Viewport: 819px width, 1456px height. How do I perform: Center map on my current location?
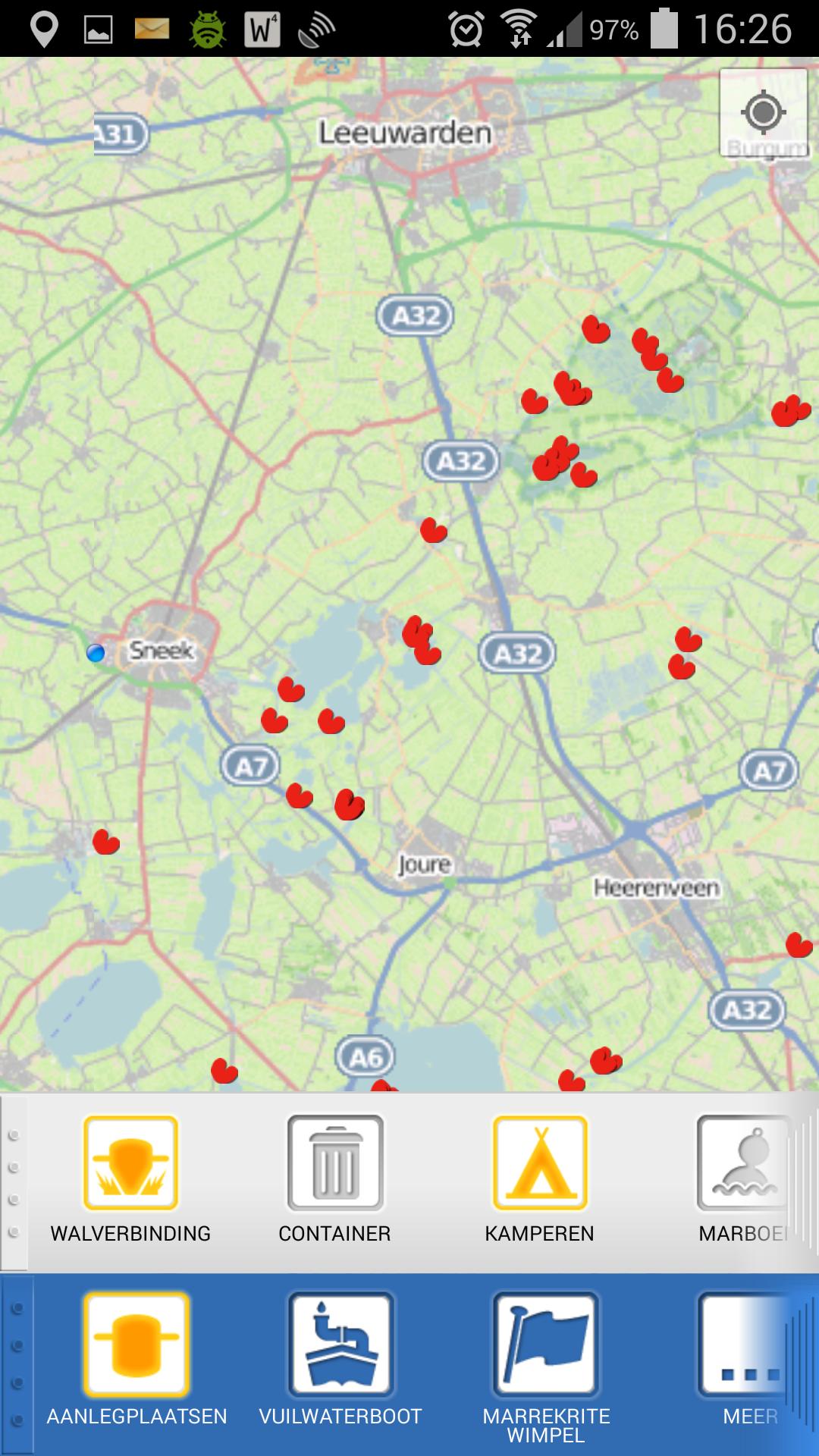tap(763, 113)
